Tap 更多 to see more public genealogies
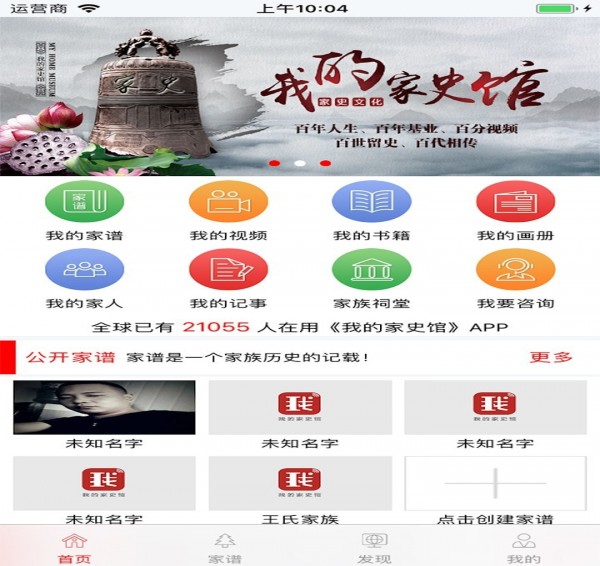 coord(551,357)
